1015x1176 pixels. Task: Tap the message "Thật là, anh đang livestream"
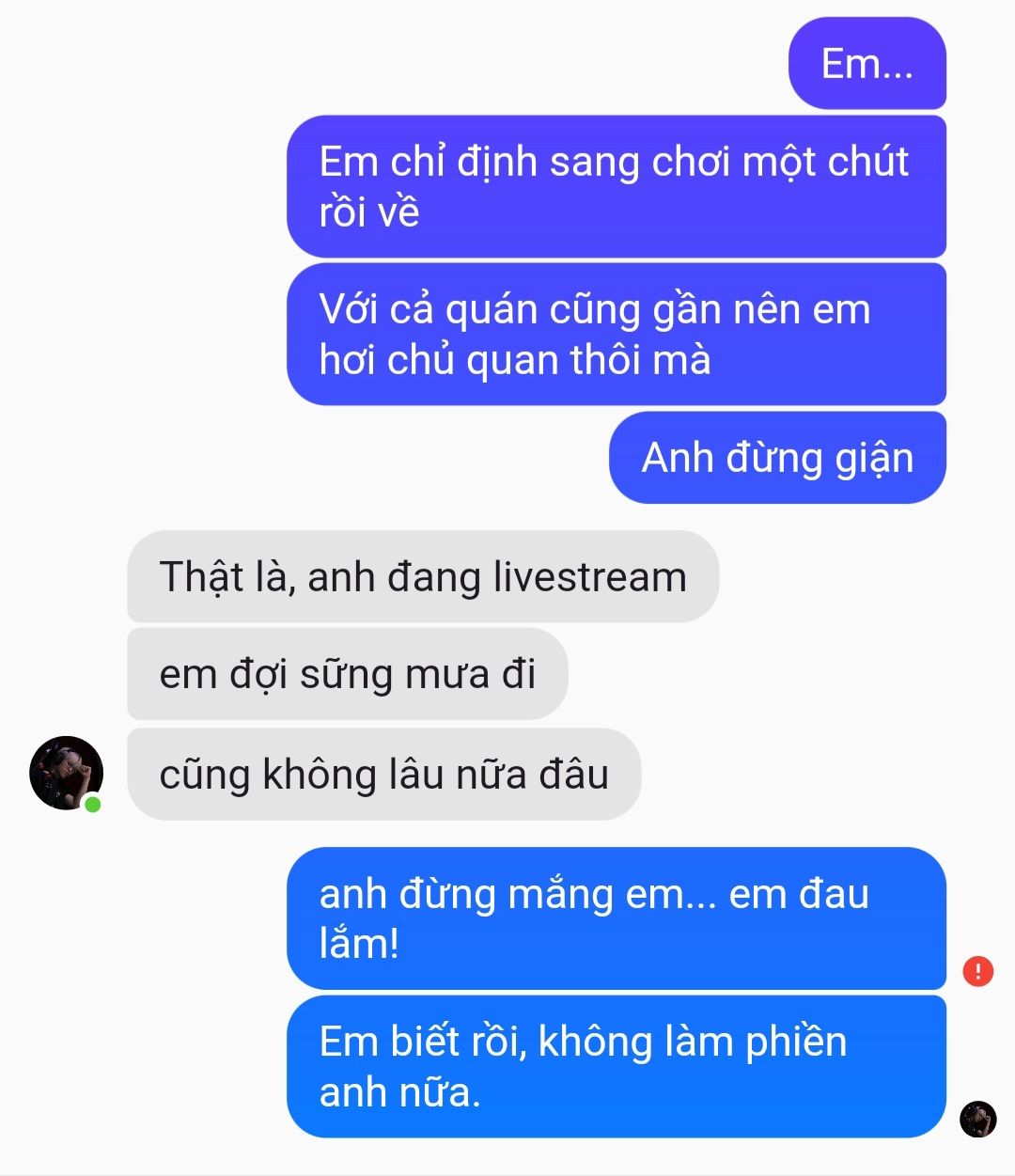pos(423,576)
